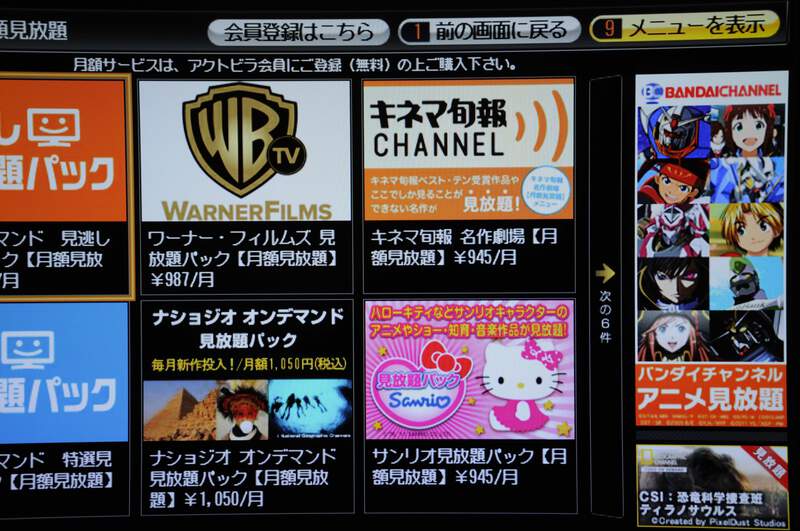The image size is (800, 531).
Task: Open the 会員登録はこちら registration button
Action: [x=299, y=31]
